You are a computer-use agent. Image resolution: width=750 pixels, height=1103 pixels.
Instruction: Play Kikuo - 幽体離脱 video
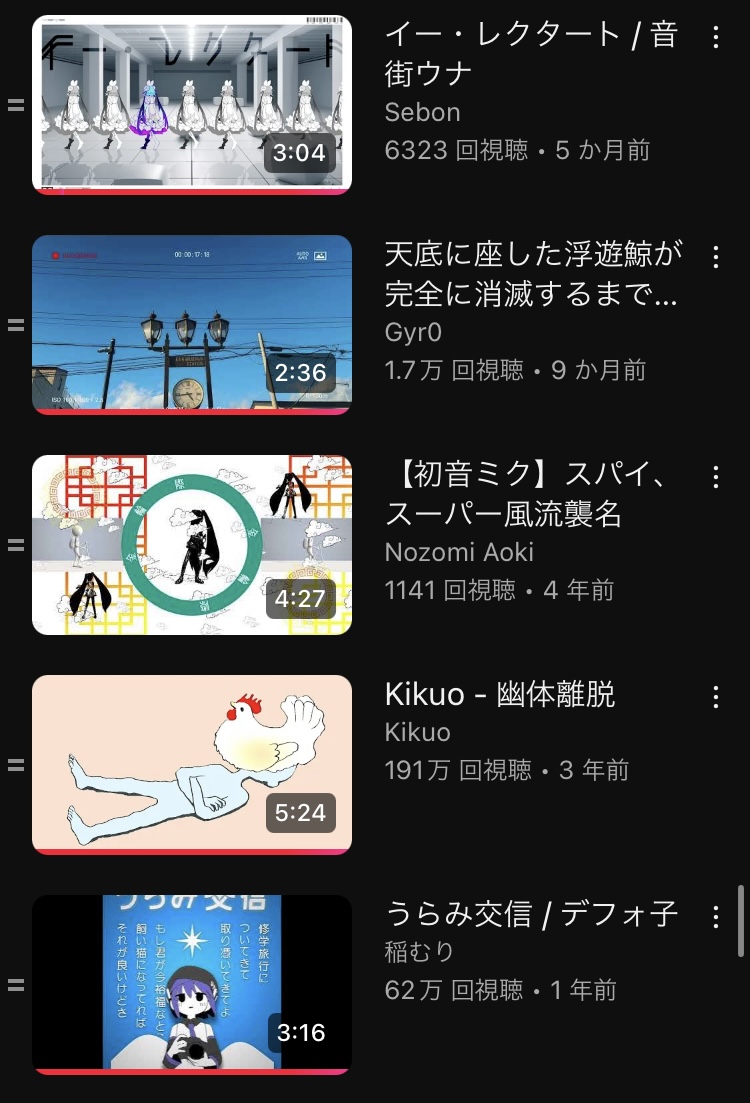click(x=192, y=764)
